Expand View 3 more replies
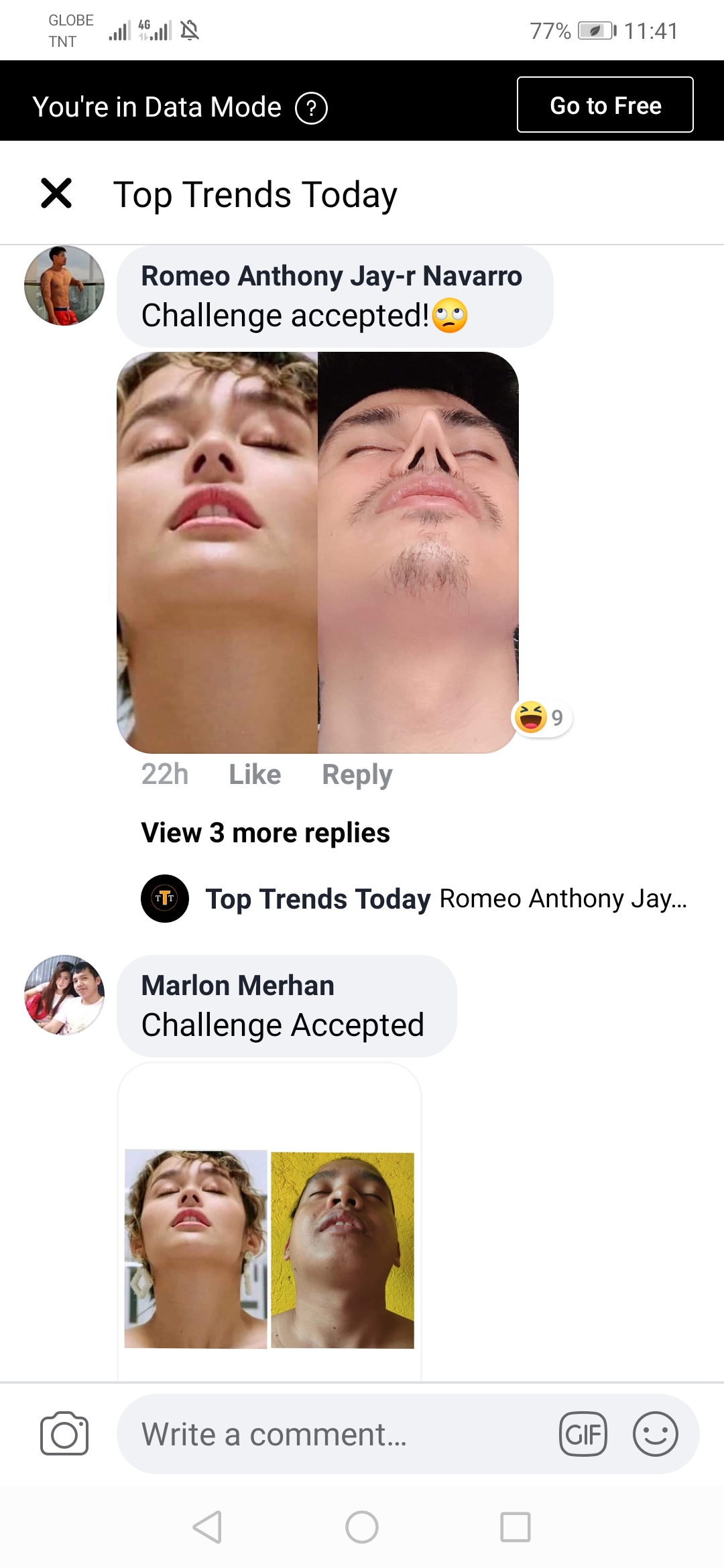This screenshot has height=1568, width=724. 265,833
